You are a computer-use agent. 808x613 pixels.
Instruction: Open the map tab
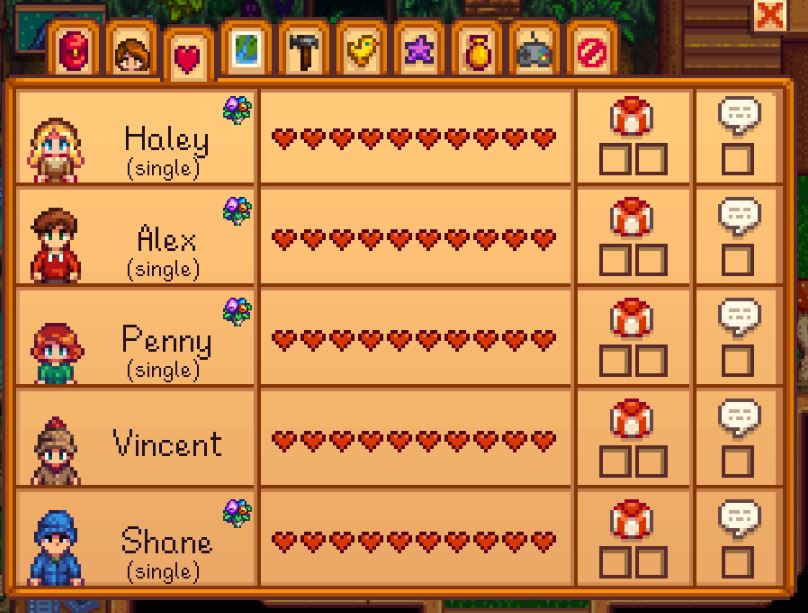tap(244, 51)
